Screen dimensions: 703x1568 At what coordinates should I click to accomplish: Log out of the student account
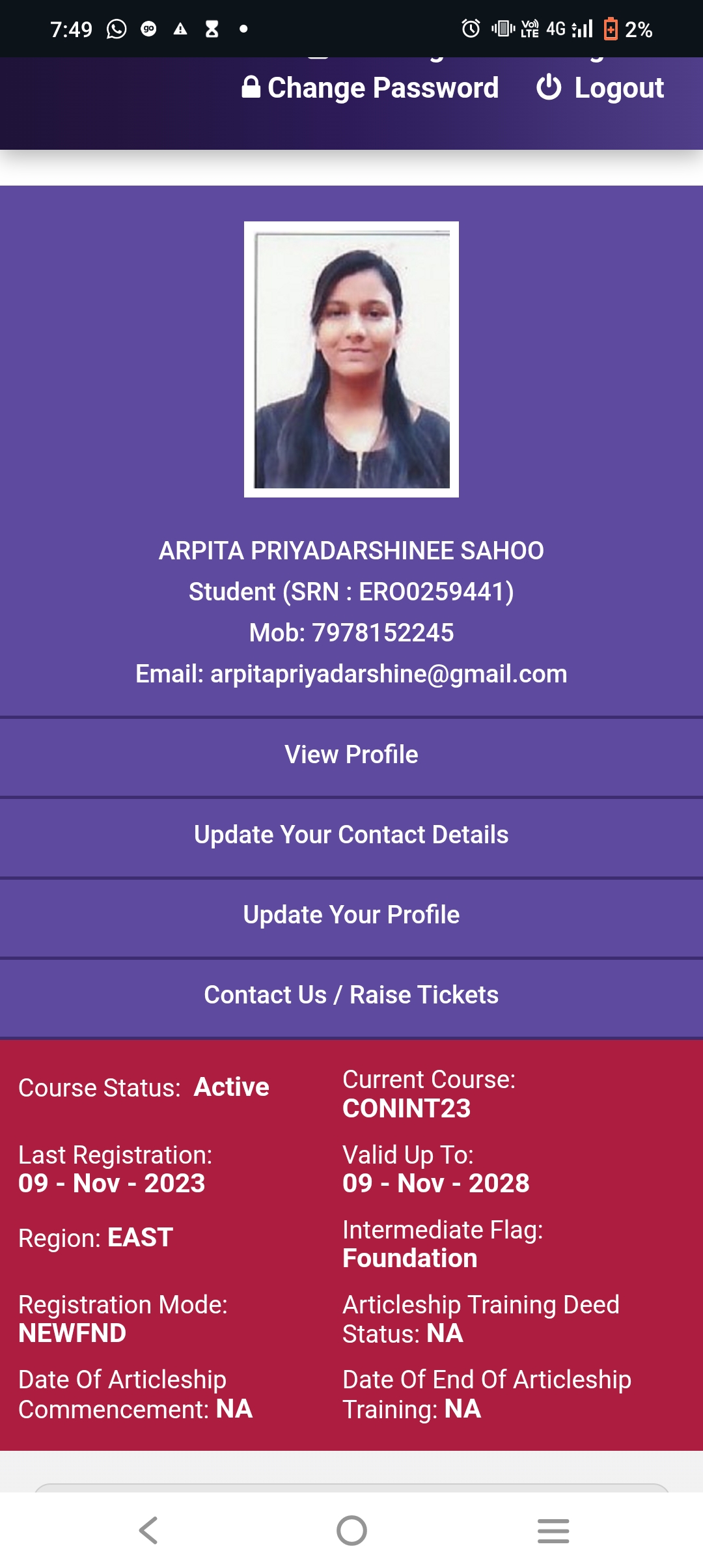600,88
